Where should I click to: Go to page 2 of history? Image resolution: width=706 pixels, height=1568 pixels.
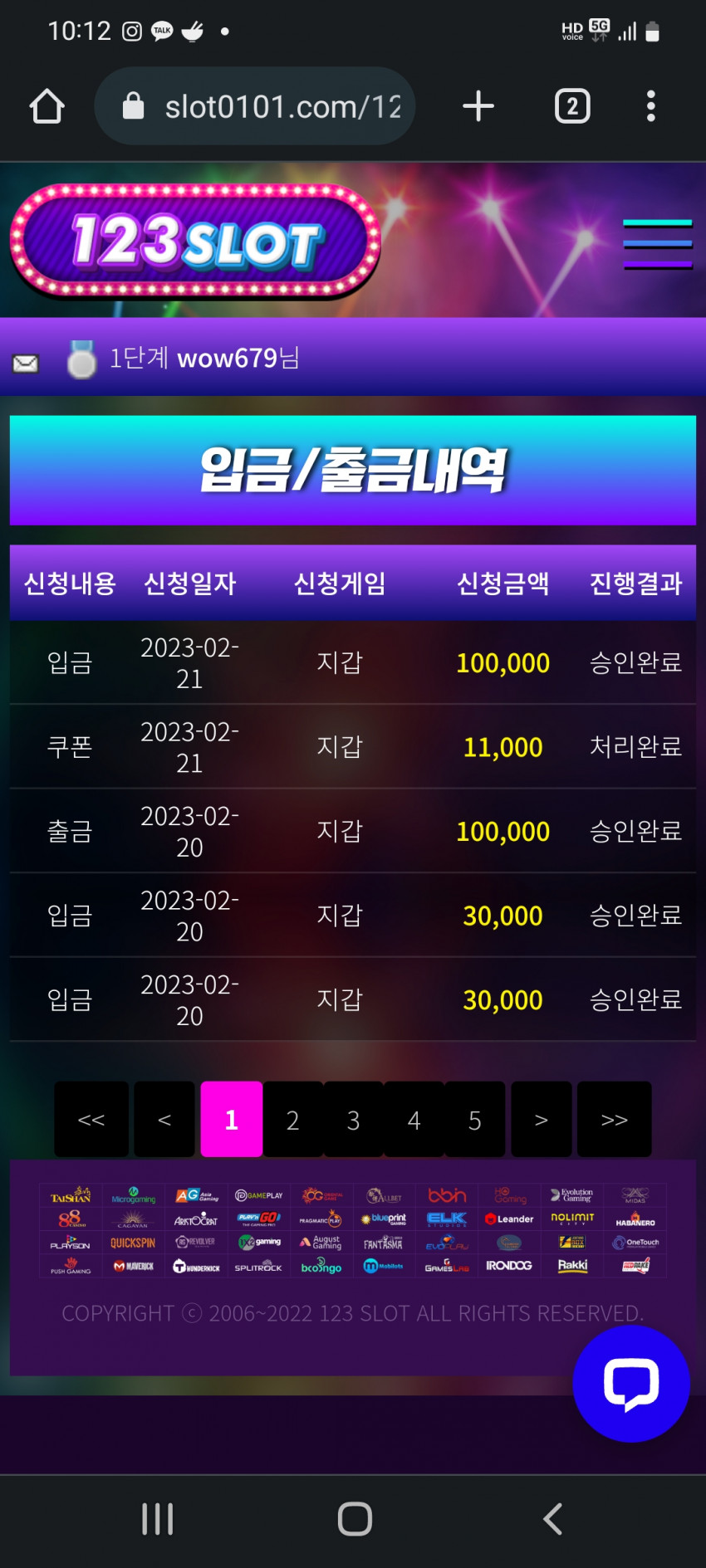[x=292, y=1120]
